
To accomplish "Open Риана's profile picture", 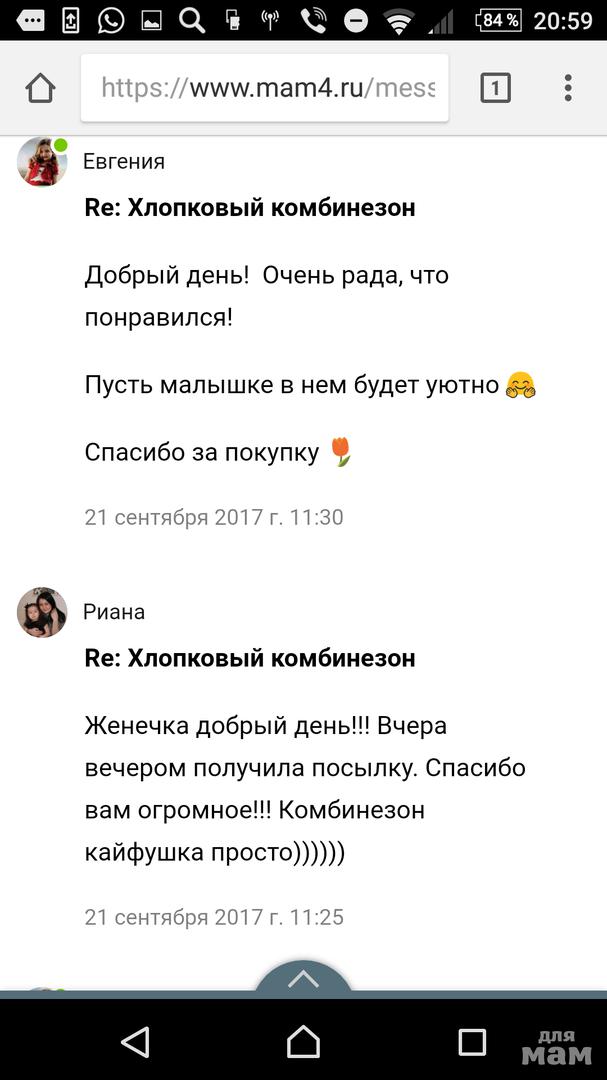I will click(42, 612).
